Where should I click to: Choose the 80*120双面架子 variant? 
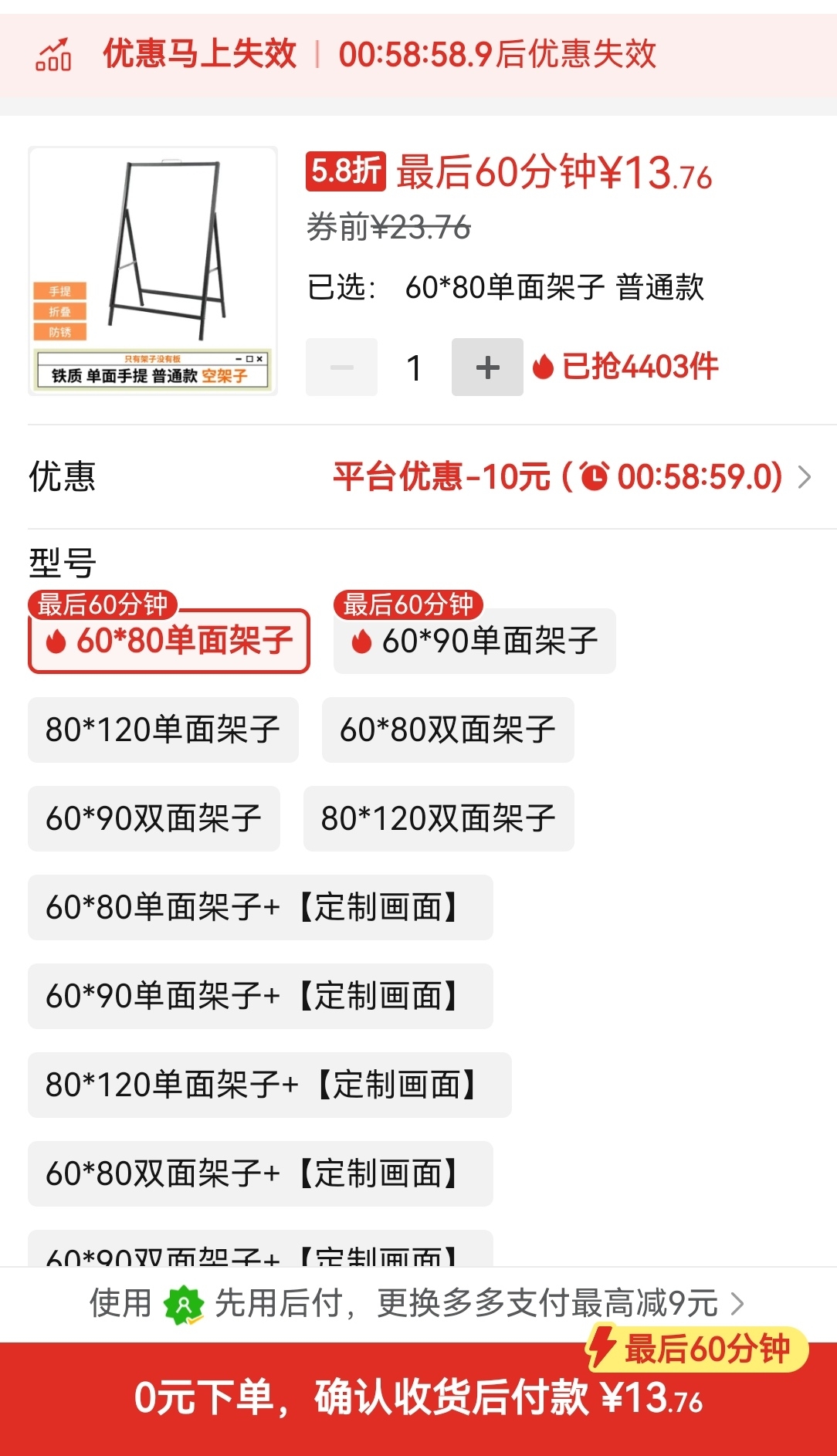pyautogui.click(x=439, y=818)
